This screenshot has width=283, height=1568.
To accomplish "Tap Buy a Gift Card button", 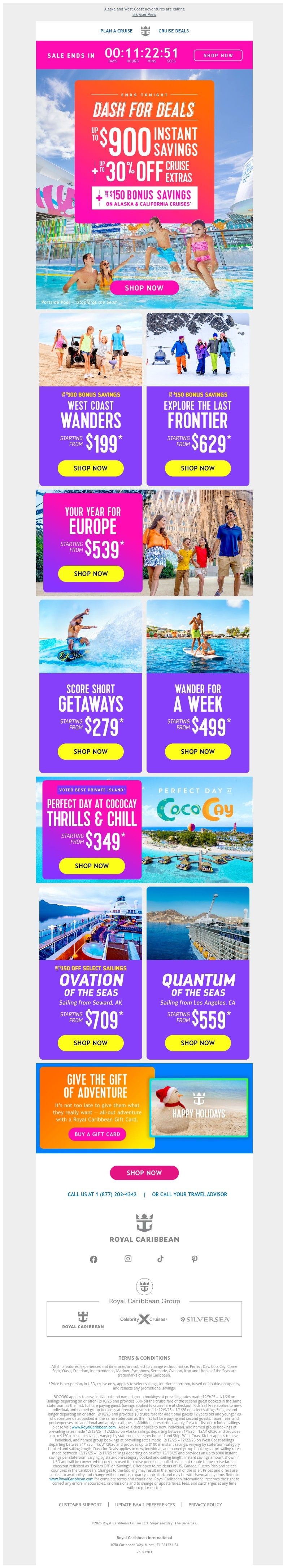I will tap(97, 1134).
